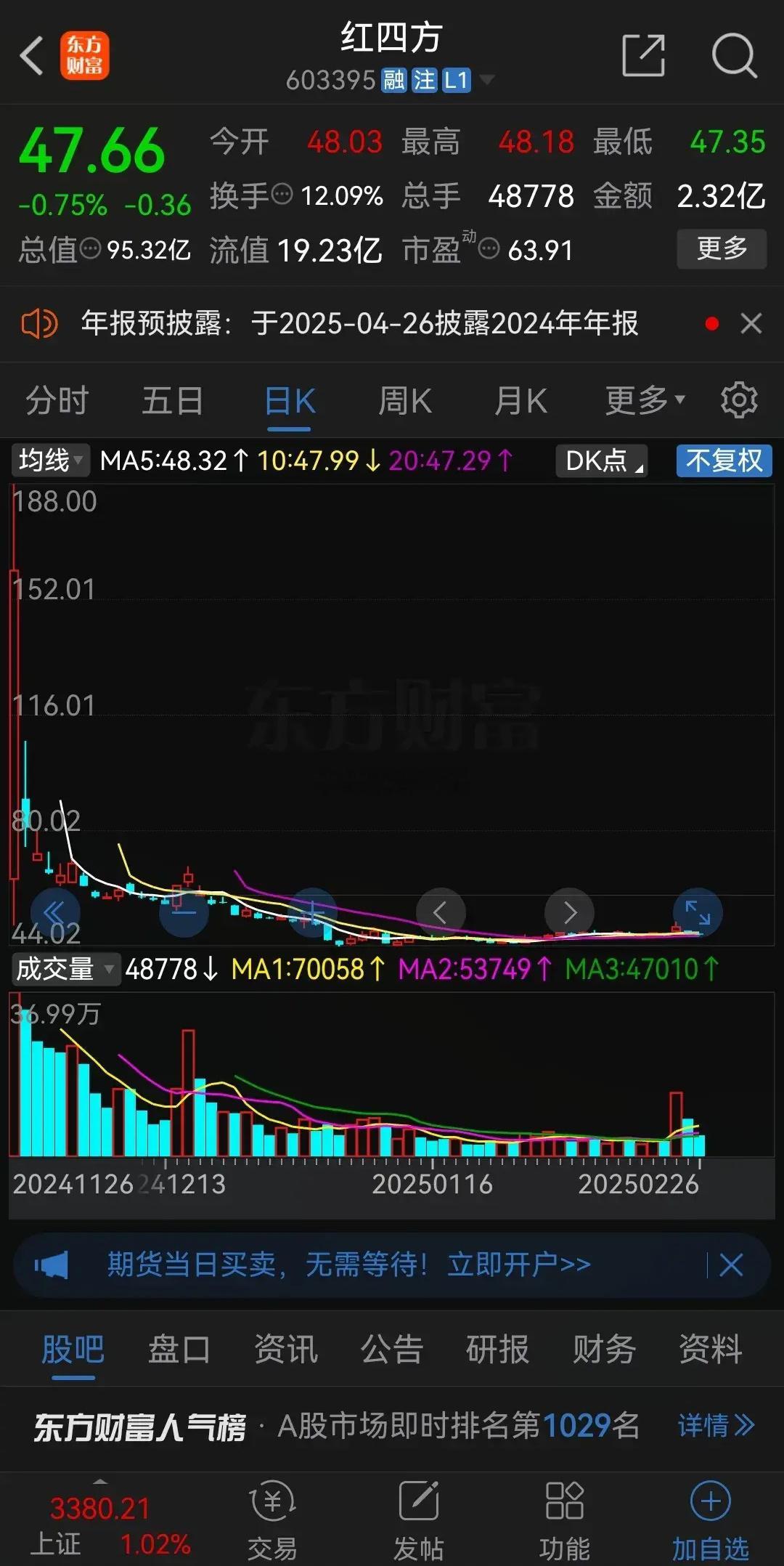This screenshot has height=1566, width=784.
Task: Open the 成交量 indicator dropdown
Action: [x=65, y=969]
